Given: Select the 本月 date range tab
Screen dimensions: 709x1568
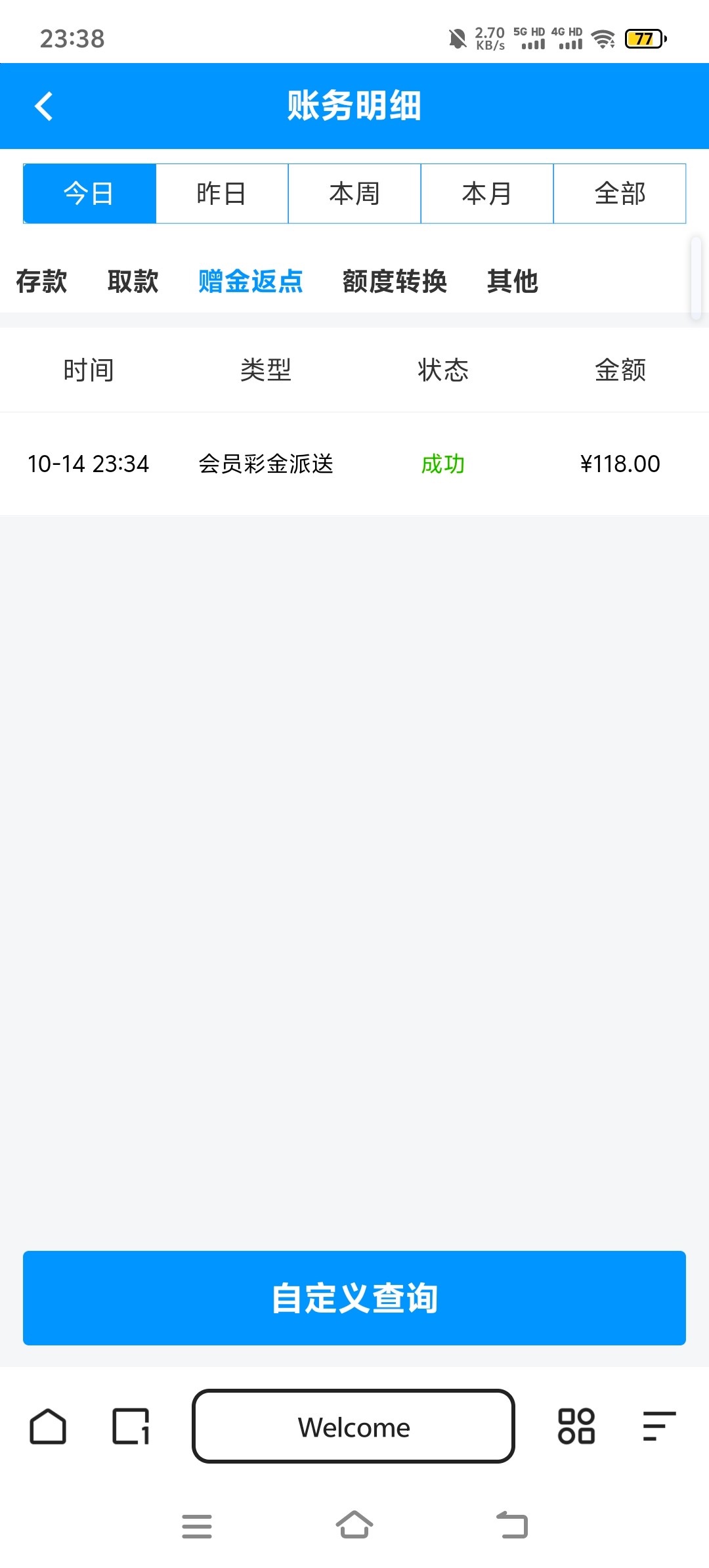Looking at the screenshot, I should 487,193.
